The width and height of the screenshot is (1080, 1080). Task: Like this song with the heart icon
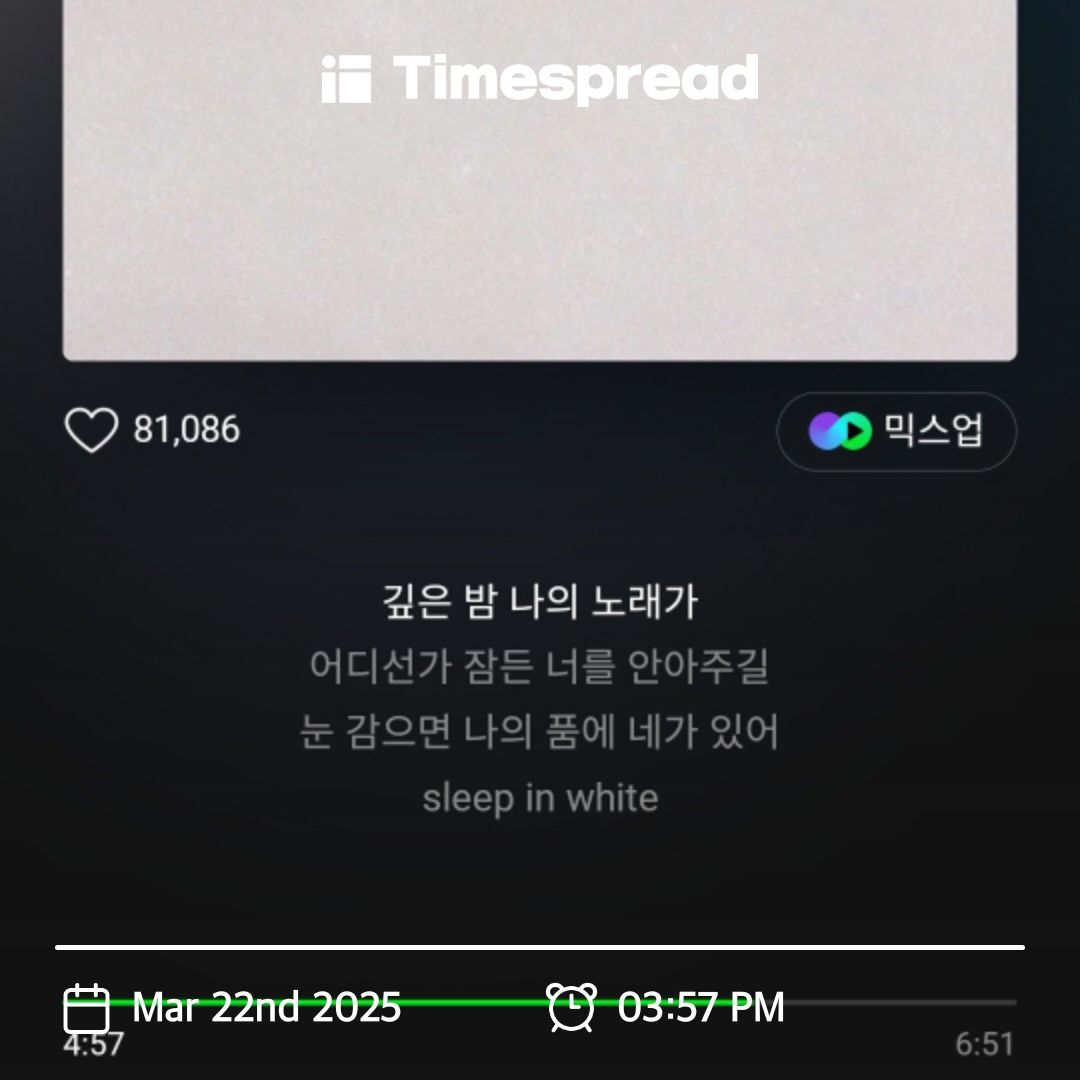[91, 430]
